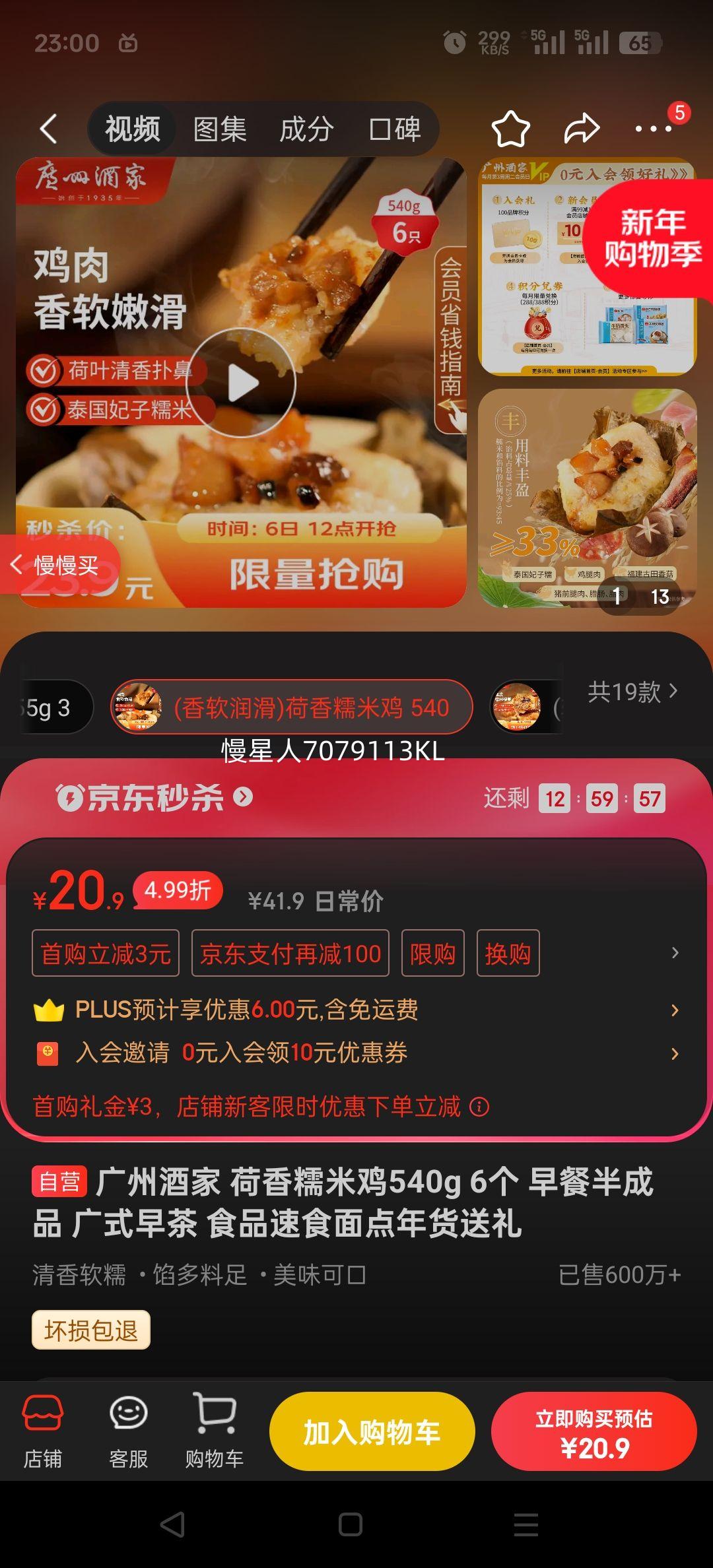
Task: Open the store page via 店铺 icon
Action: [42, 1432]
